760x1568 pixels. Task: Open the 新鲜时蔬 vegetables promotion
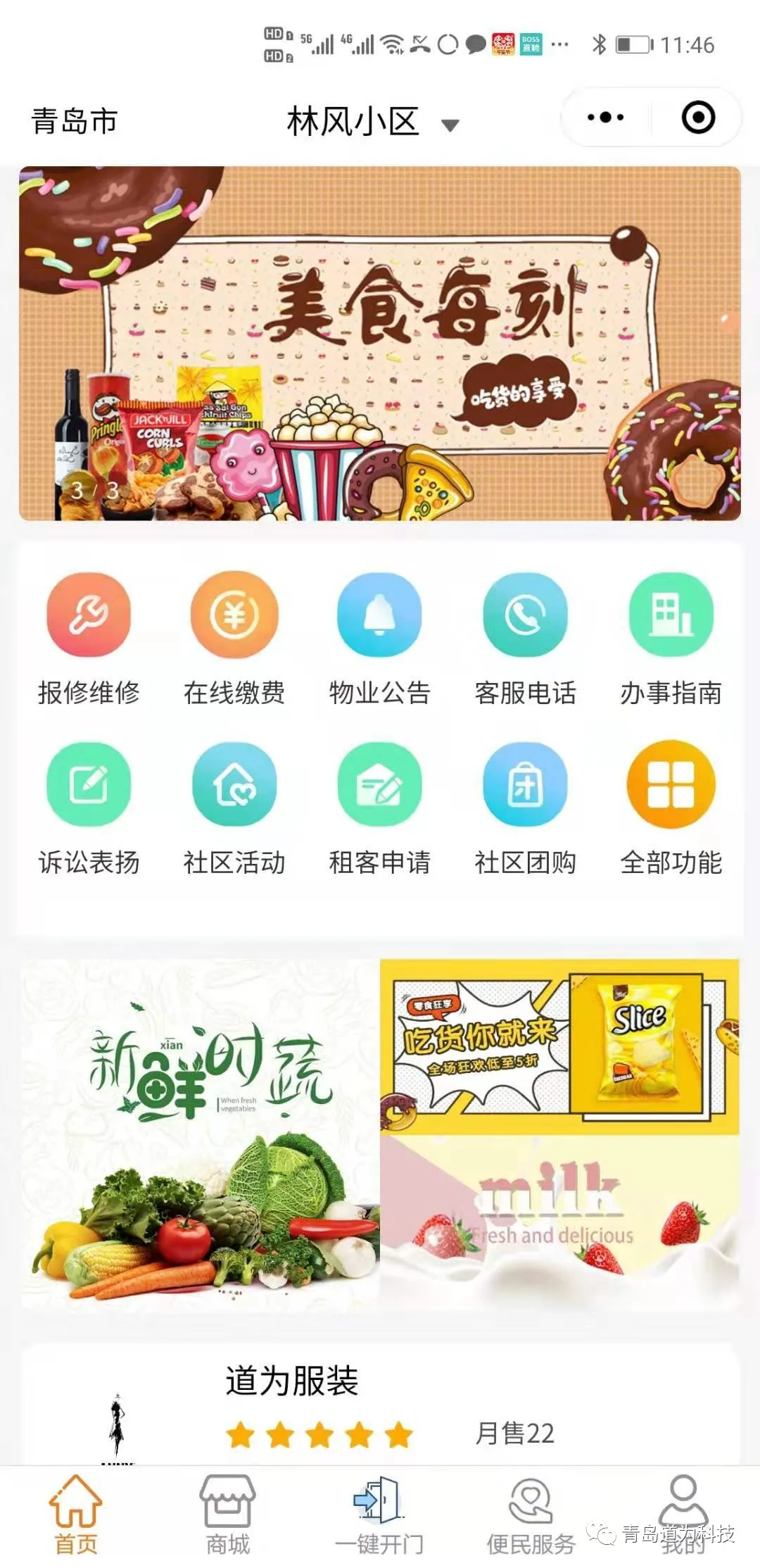point(200,1134)
